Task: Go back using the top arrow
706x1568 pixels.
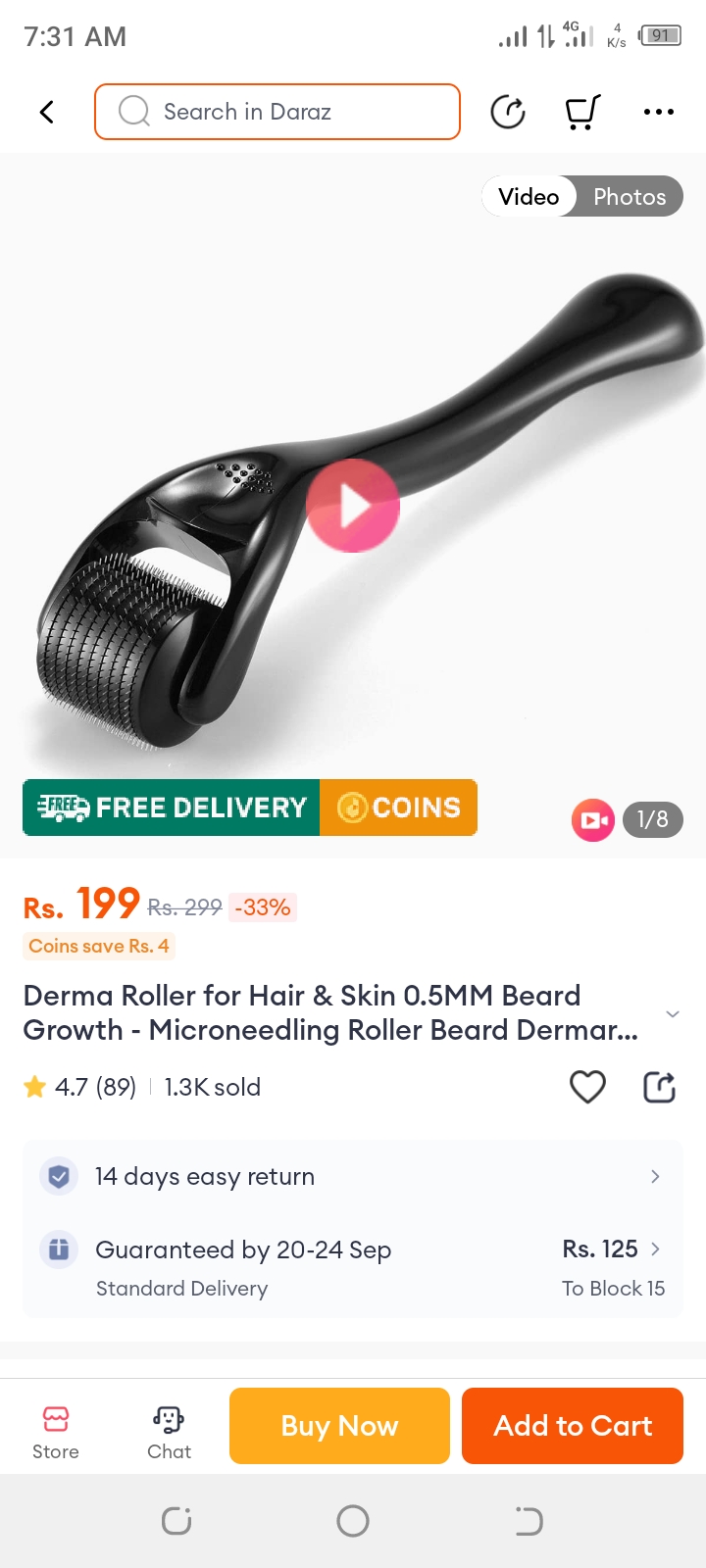Action: [46, 112]
